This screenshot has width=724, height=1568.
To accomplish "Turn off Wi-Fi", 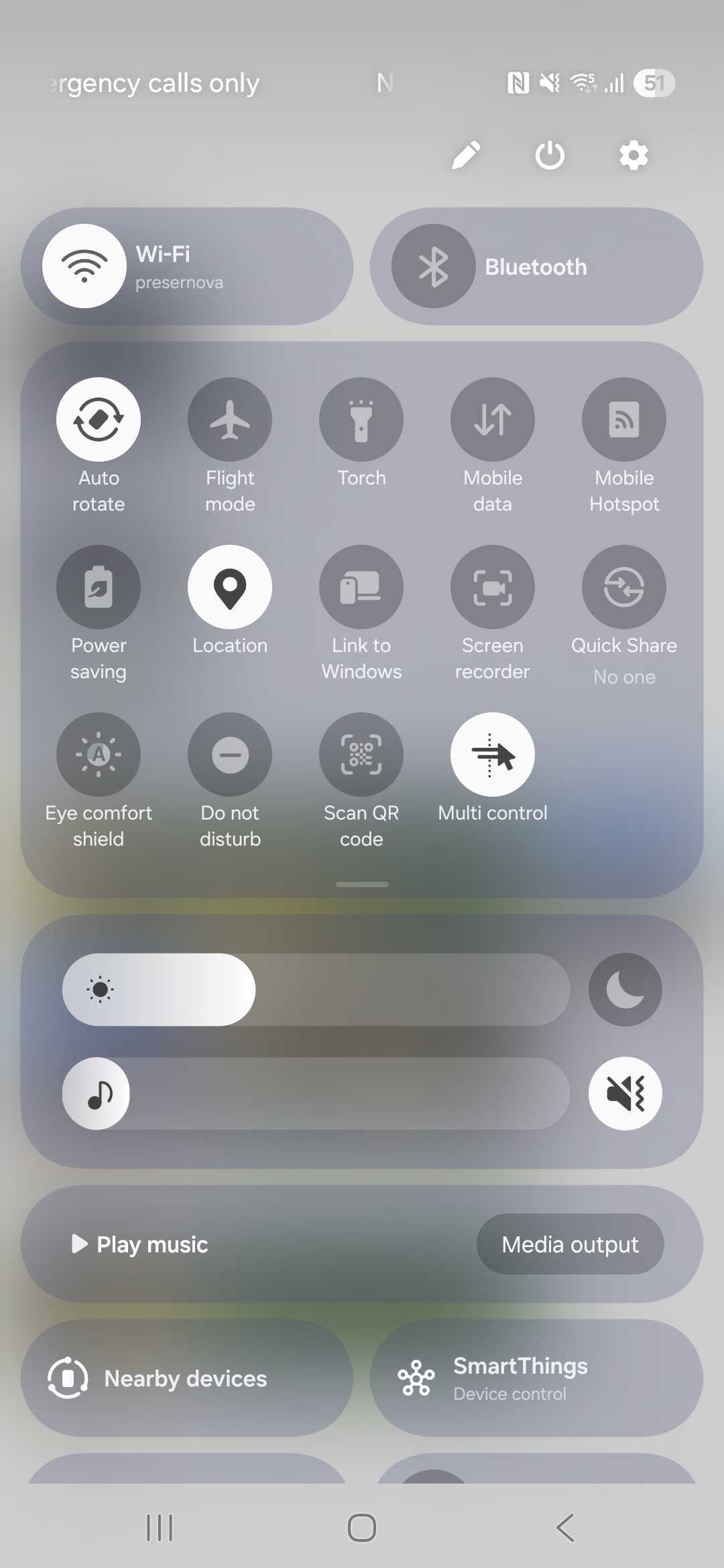I will pos(84,266).
